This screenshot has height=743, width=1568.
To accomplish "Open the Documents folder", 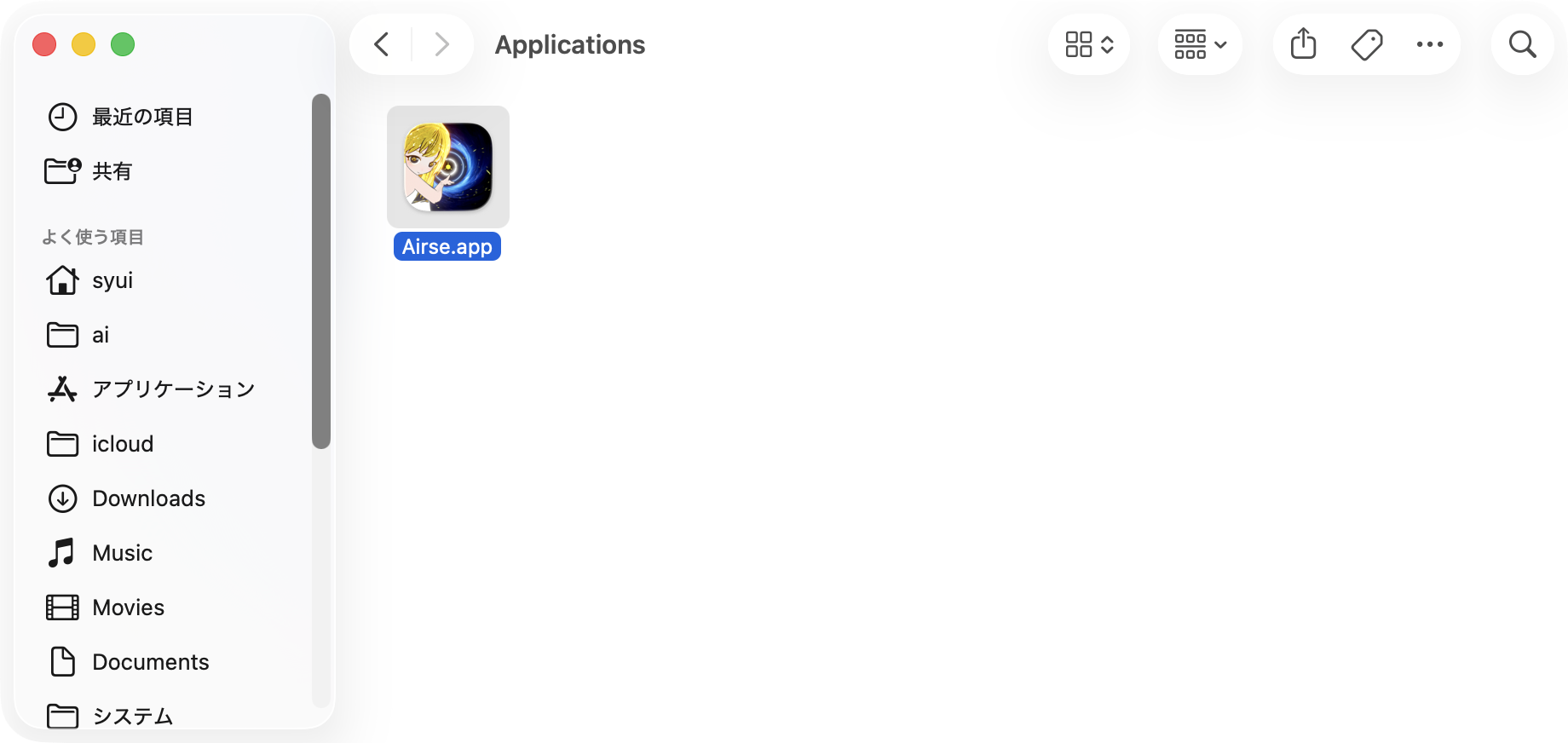I will (150, 662).
